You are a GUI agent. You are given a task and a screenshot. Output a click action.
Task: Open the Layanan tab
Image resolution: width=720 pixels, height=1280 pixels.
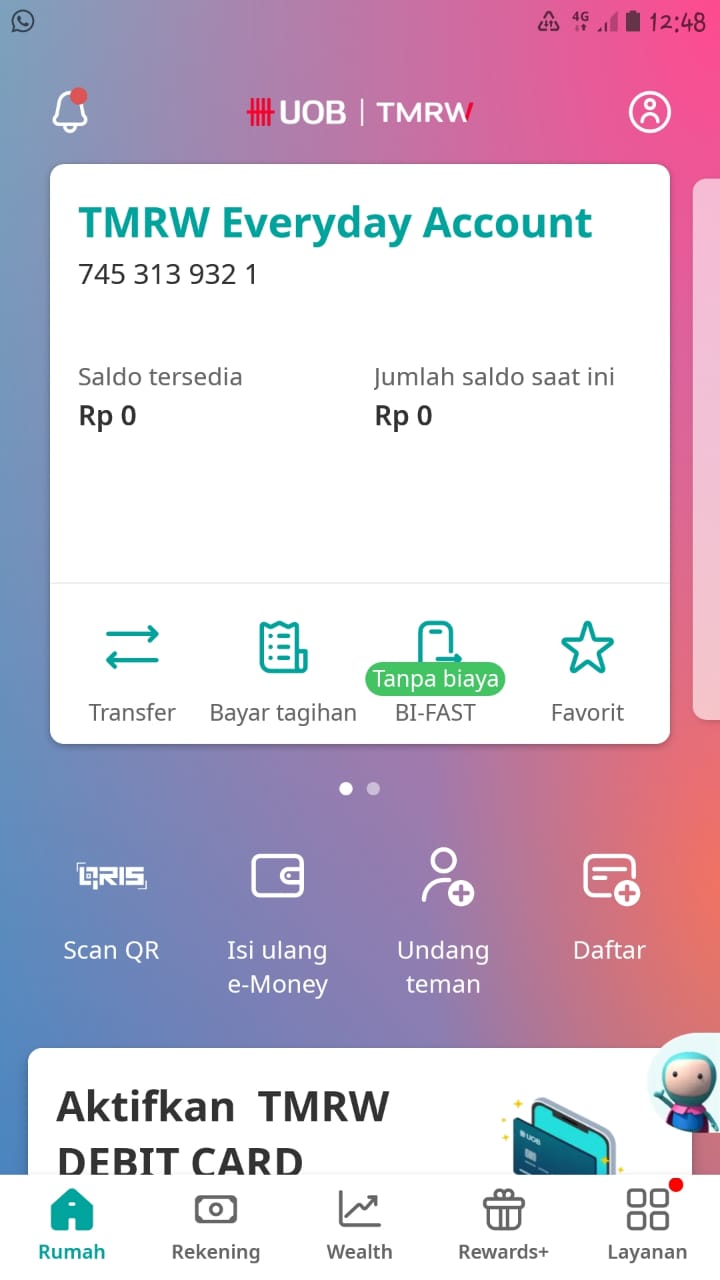coord(647,1224)
